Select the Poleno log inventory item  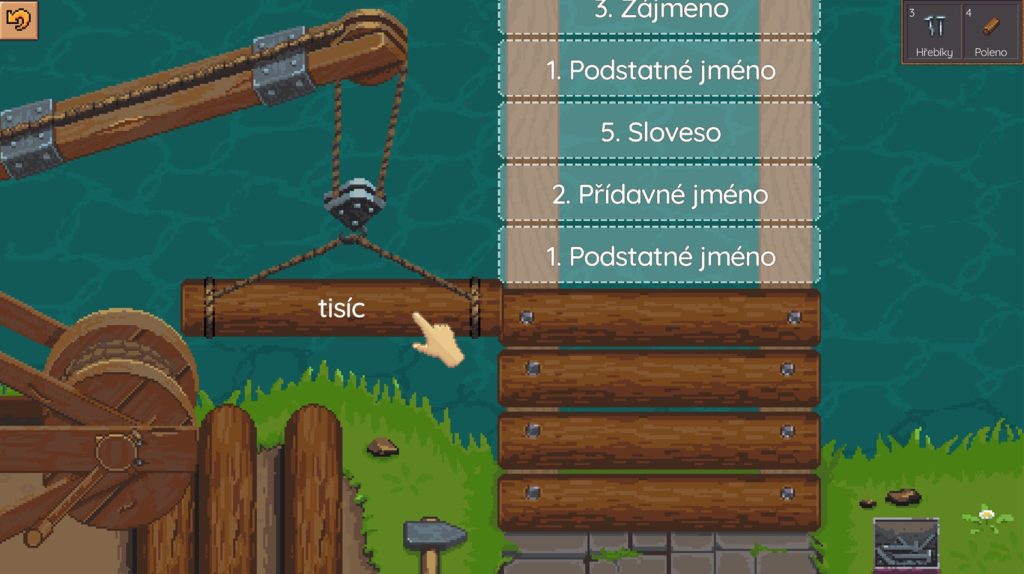991,32
